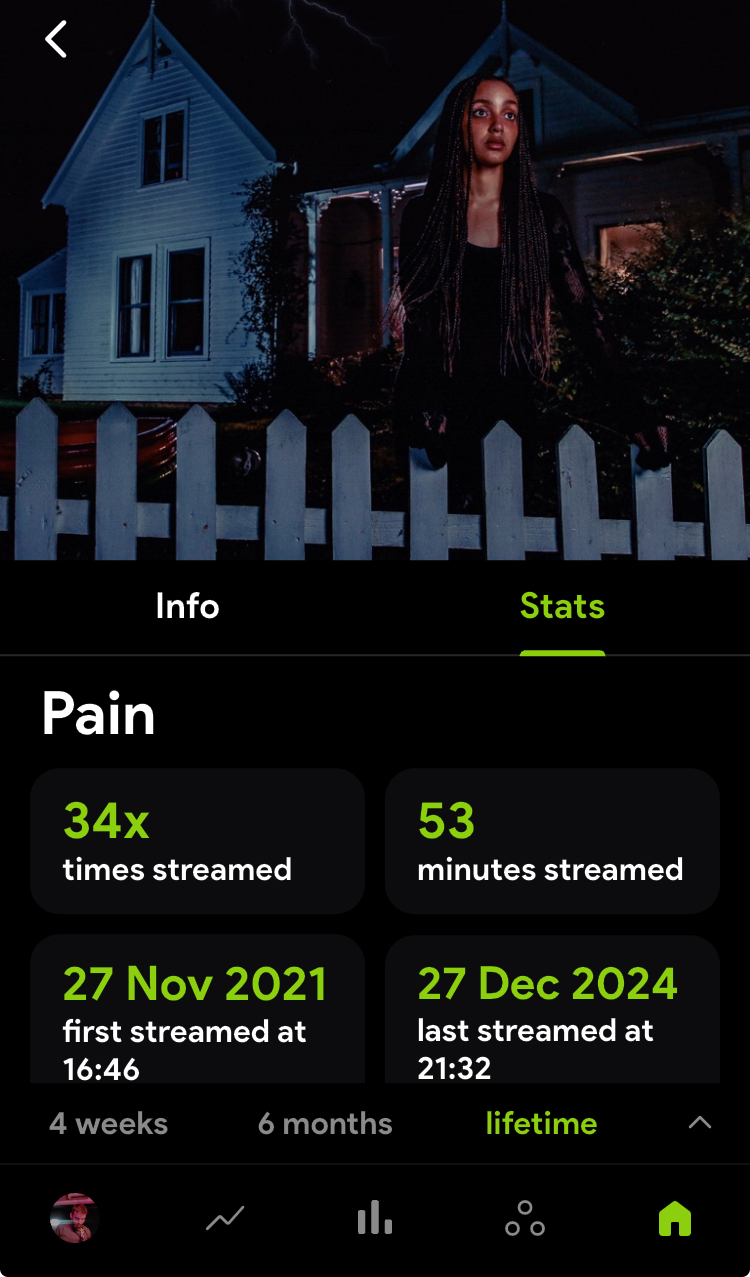This screenshot has width=750, height=1277.
Task: Open the bar chart stats tab
Action: [x=375, y=1218]
